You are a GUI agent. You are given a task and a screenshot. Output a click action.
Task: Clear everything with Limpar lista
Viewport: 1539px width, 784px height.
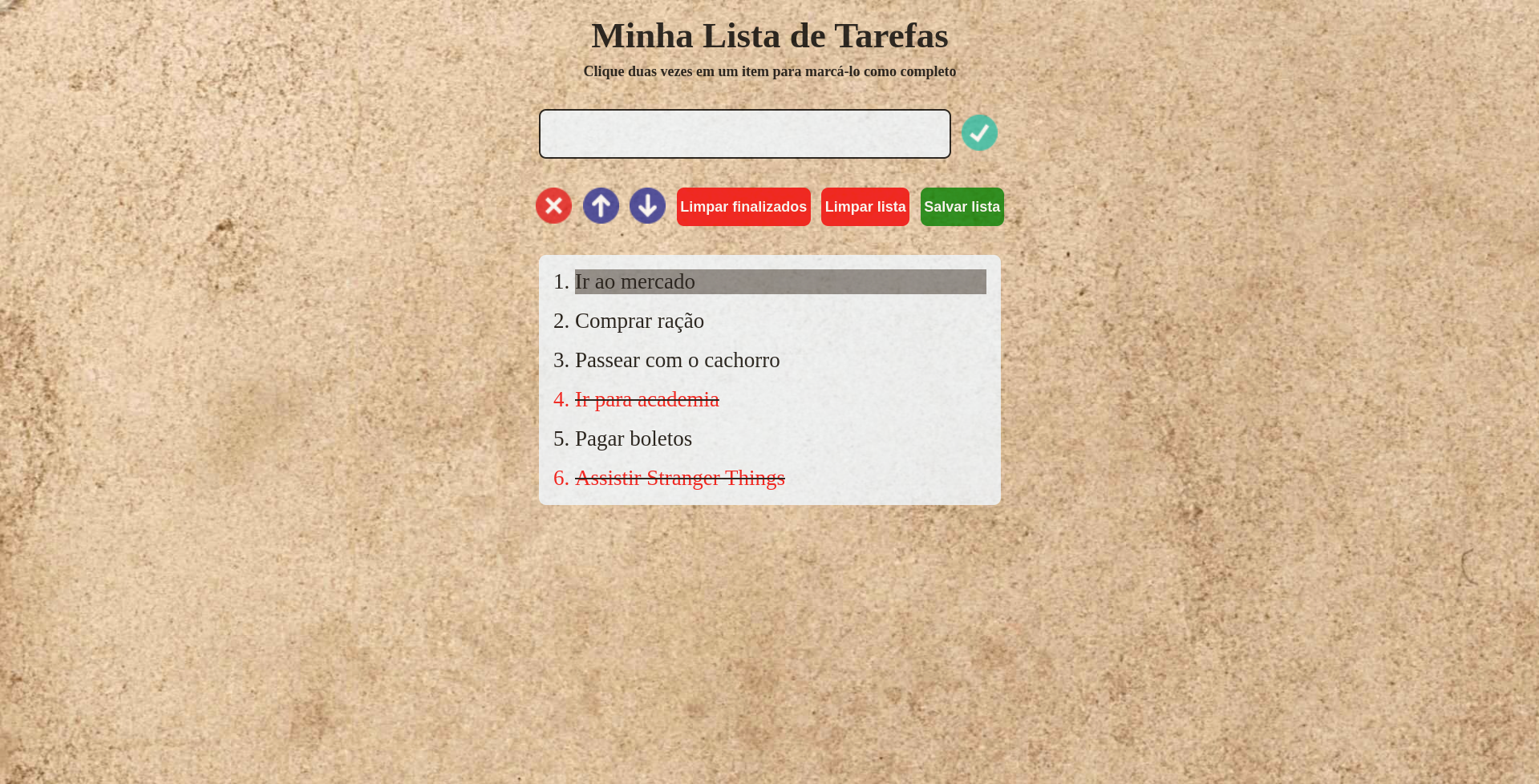pyautogui.click(x=865, y=207)
